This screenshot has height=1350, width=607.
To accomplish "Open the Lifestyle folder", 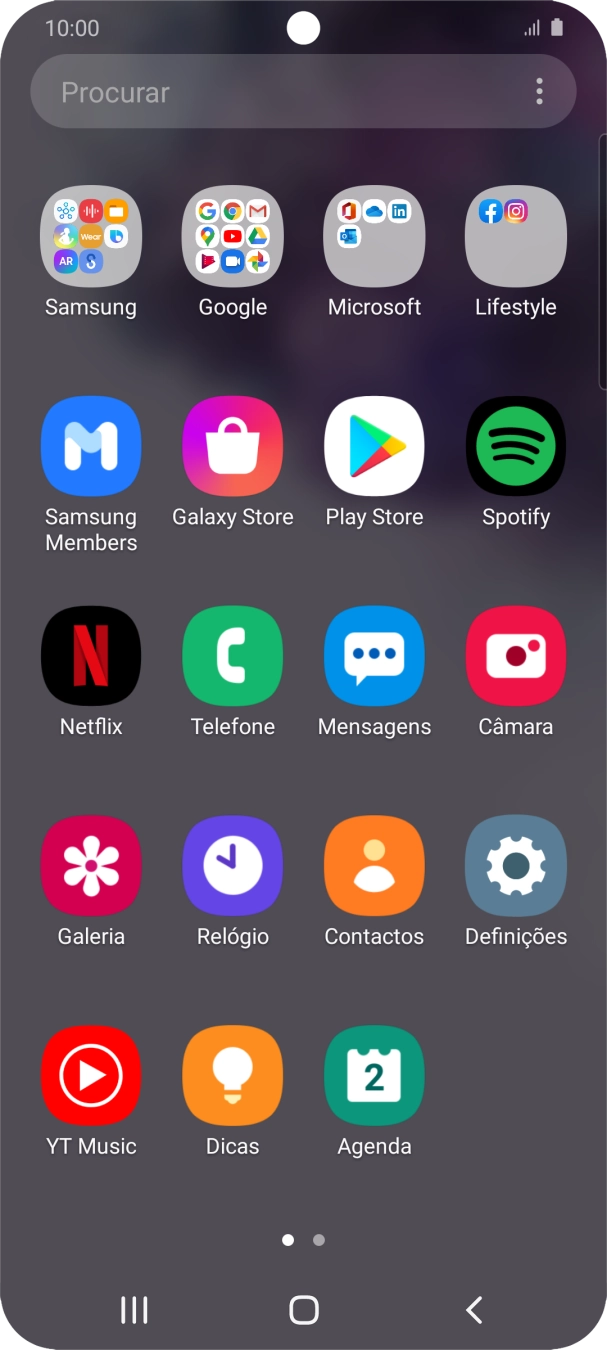I will click(x=516, y=236).
